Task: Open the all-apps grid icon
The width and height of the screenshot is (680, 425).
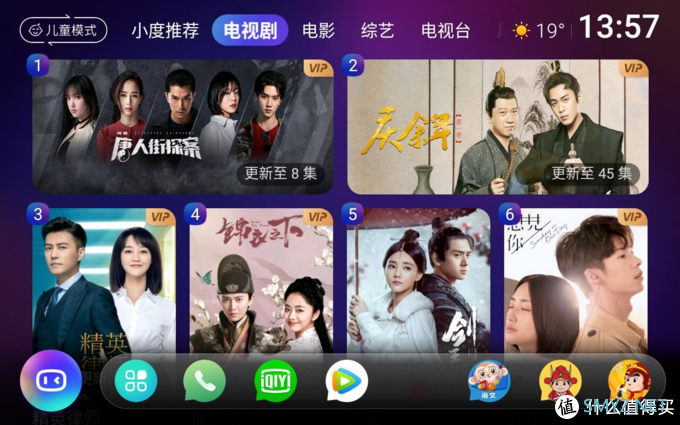Action: tap(136, 381)
